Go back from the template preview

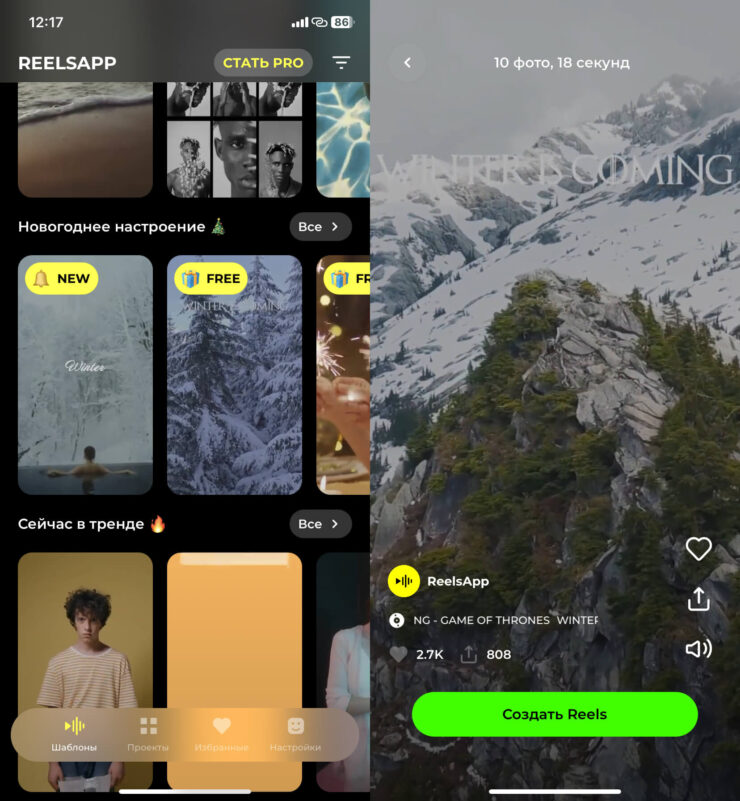(407, 63)
